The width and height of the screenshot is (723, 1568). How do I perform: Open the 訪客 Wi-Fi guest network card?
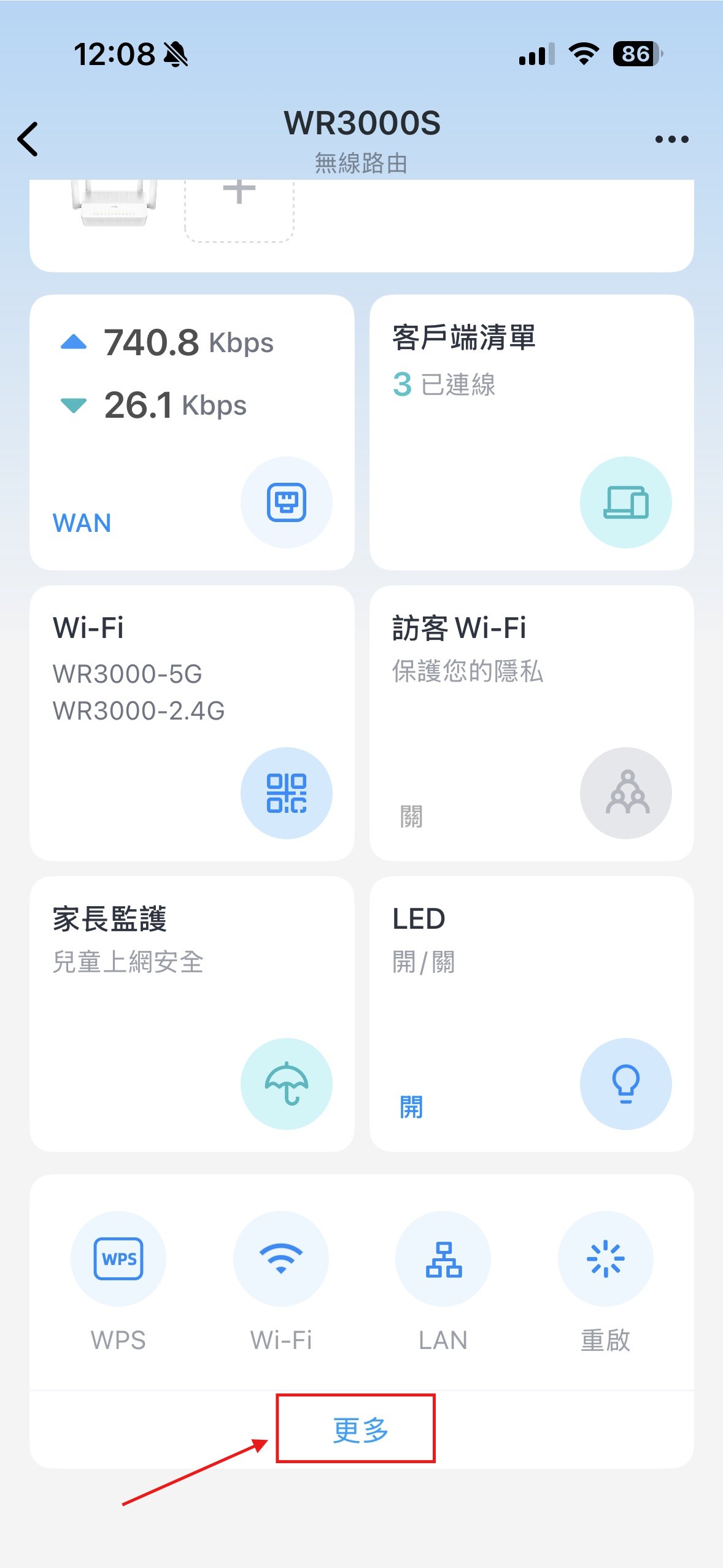tap(532, 723)
